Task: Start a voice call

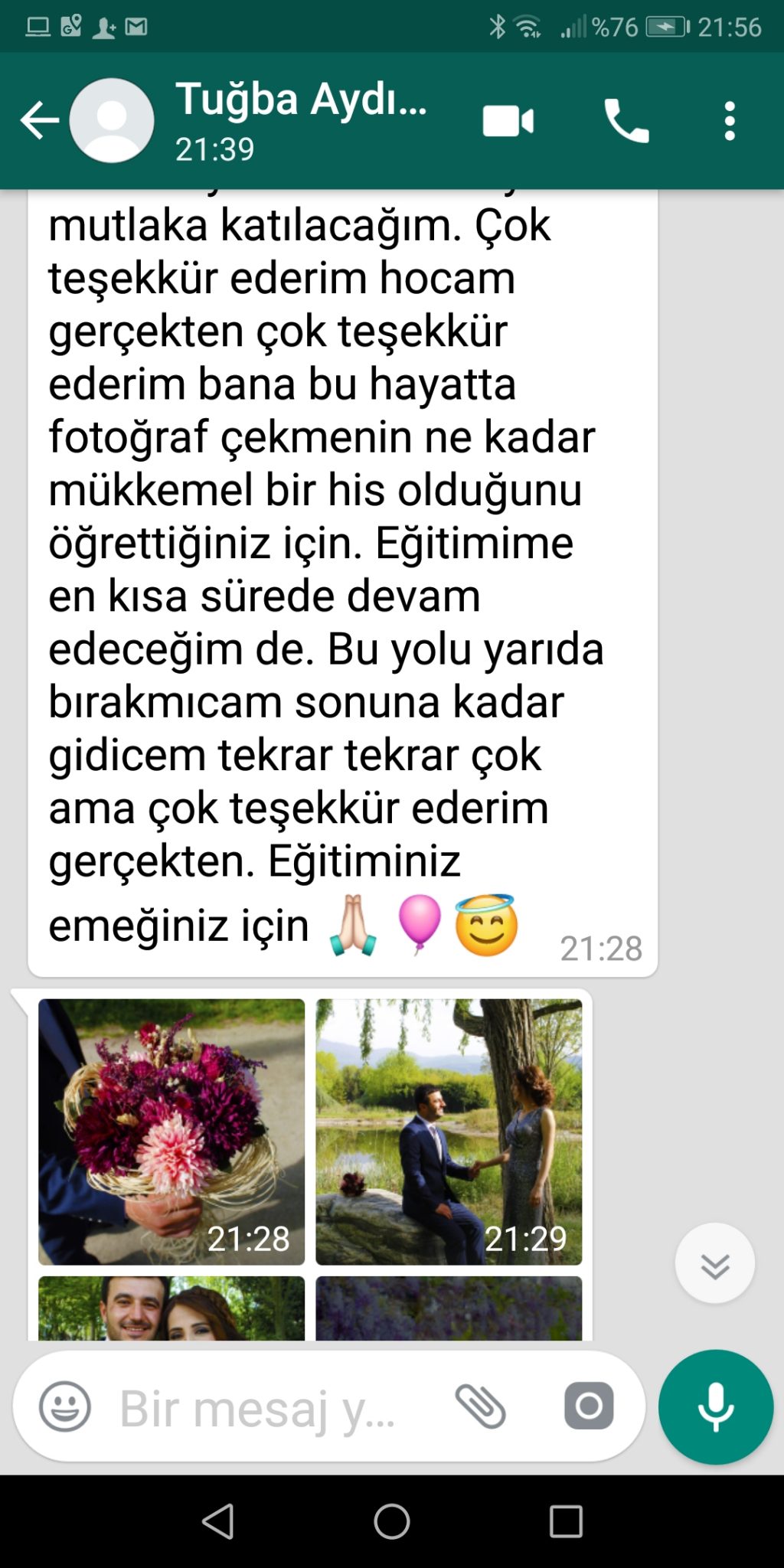Action: click(627, 121)
